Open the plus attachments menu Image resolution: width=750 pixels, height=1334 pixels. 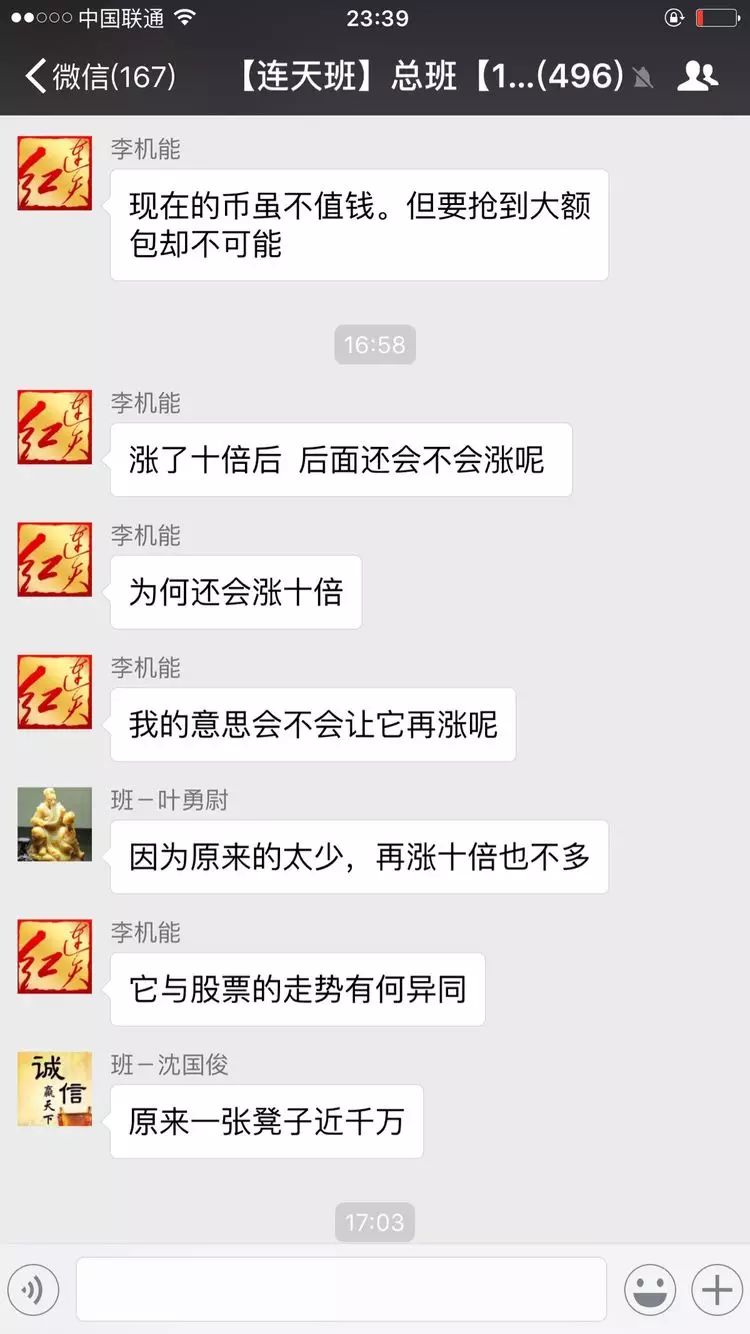coord(716,1290)
